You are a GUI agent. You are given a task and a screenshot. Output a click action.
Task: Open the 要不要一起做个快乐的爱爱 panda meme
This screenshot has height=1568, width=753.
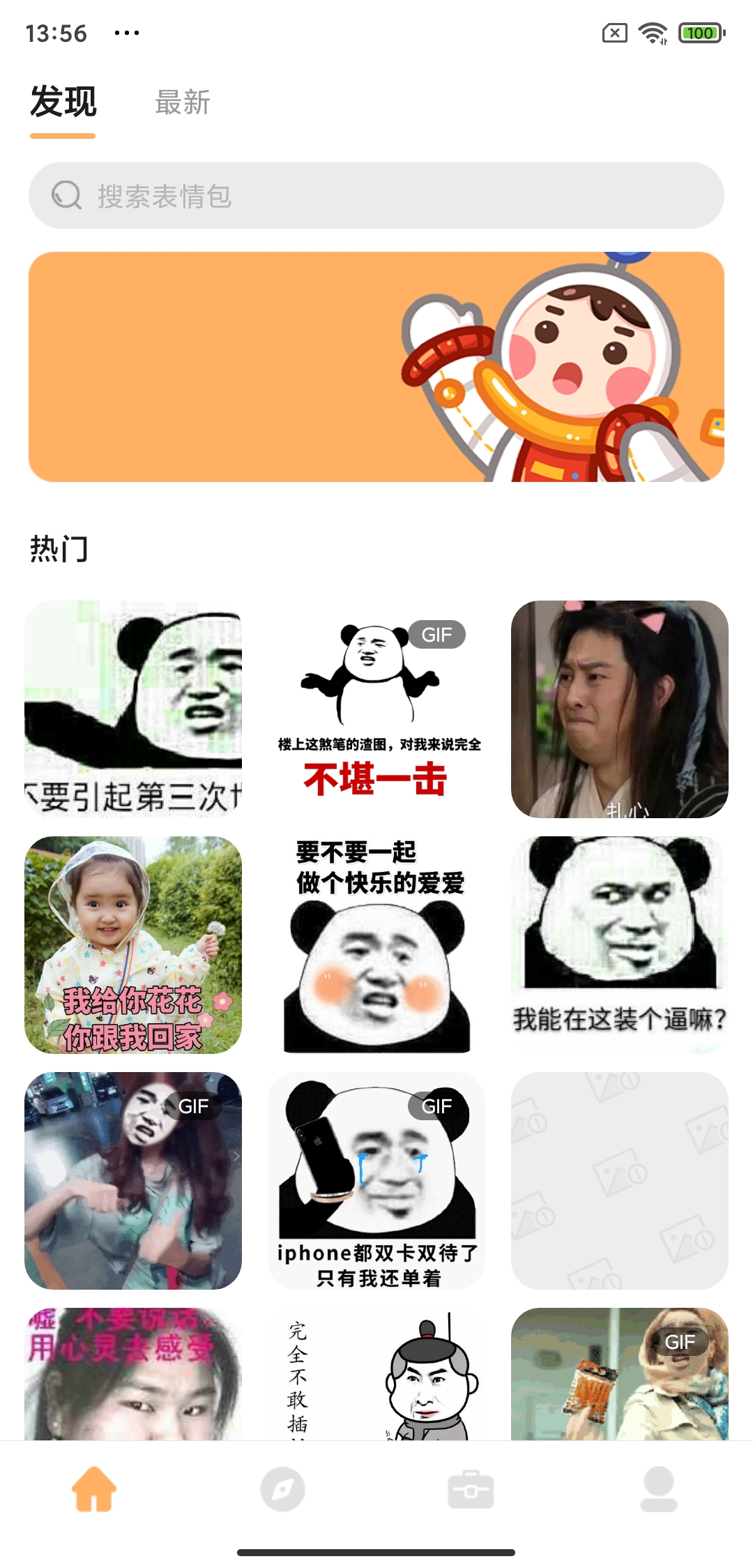point(376,945)
